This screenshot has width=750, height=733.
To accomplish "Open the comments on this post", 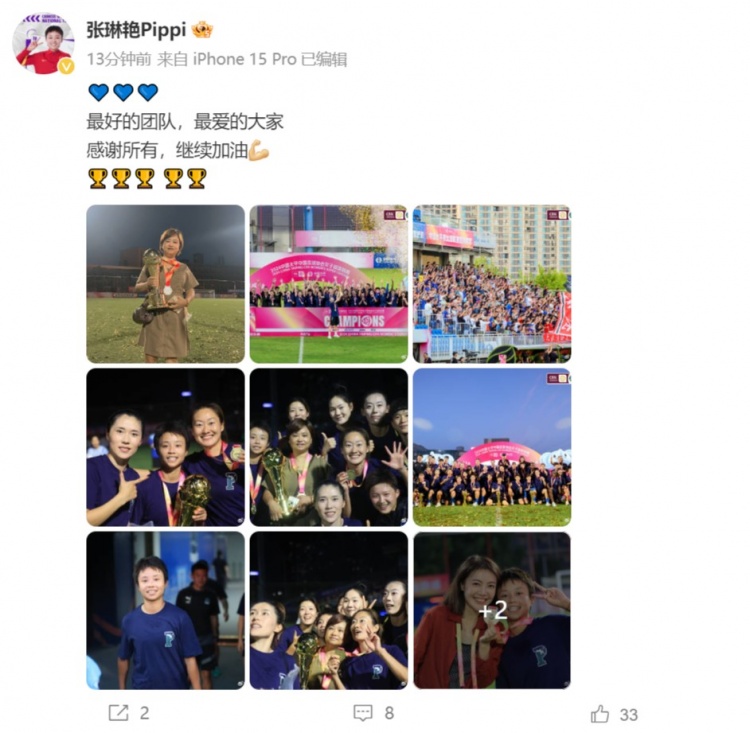I will click(364, 712).
